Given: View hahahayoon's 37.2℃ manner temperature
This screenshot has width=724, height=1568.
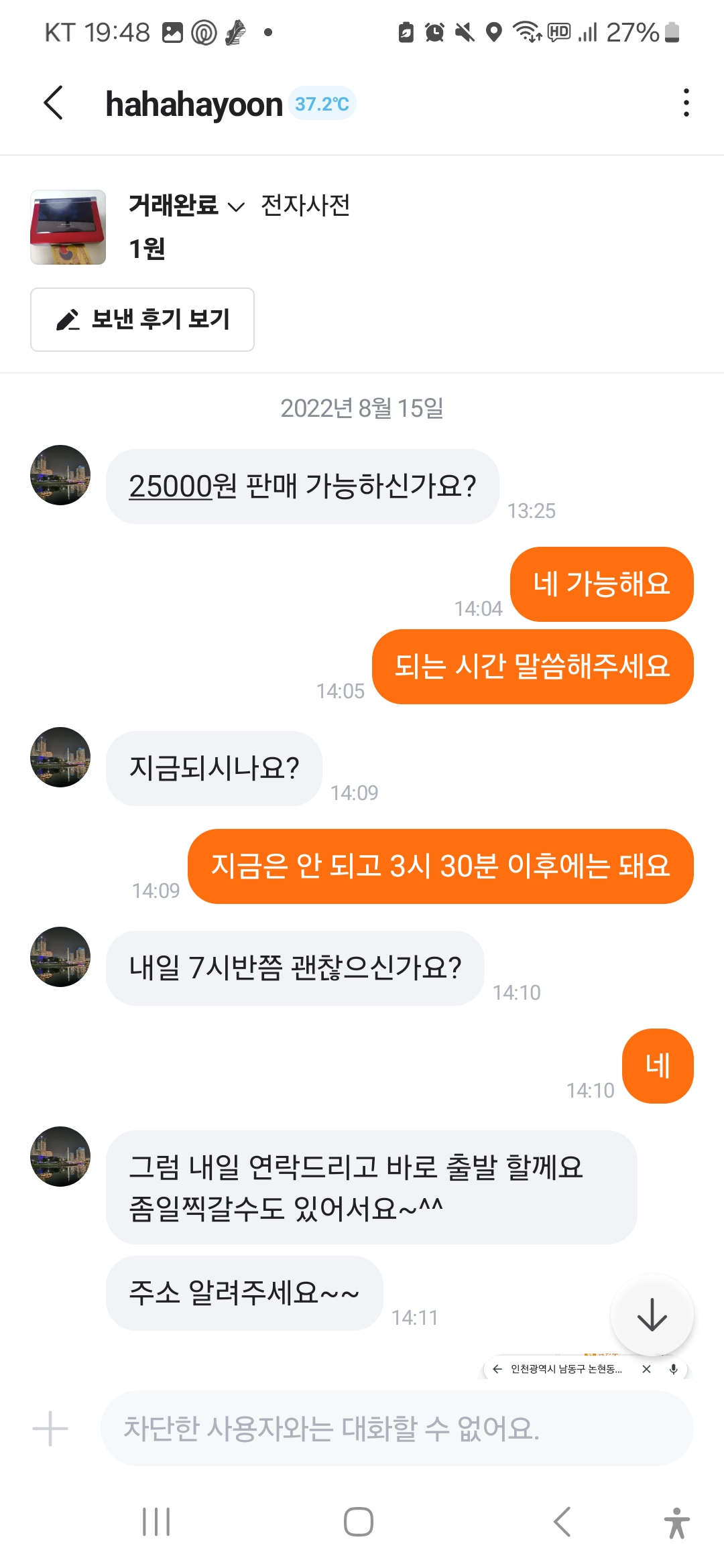Looking at the screenshot, I should 322,104.
